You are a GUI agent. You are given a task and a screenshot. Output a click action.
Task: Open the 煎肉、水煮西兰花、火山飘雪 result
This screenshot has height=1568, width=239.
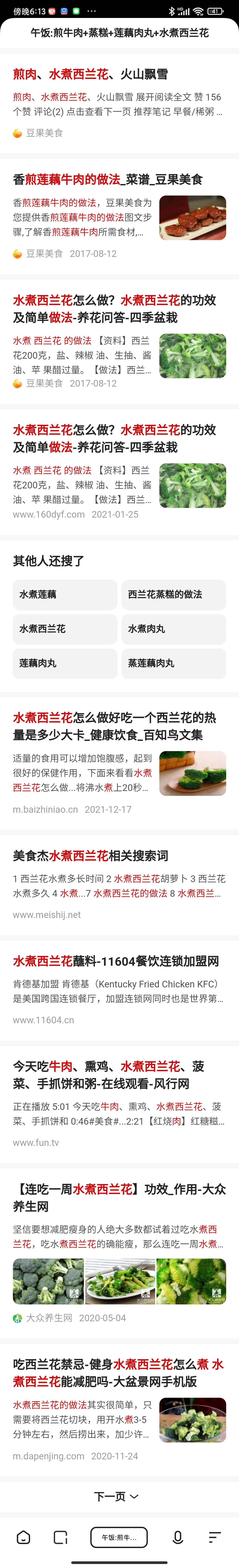pyautogui.click(x=90, y=74)
